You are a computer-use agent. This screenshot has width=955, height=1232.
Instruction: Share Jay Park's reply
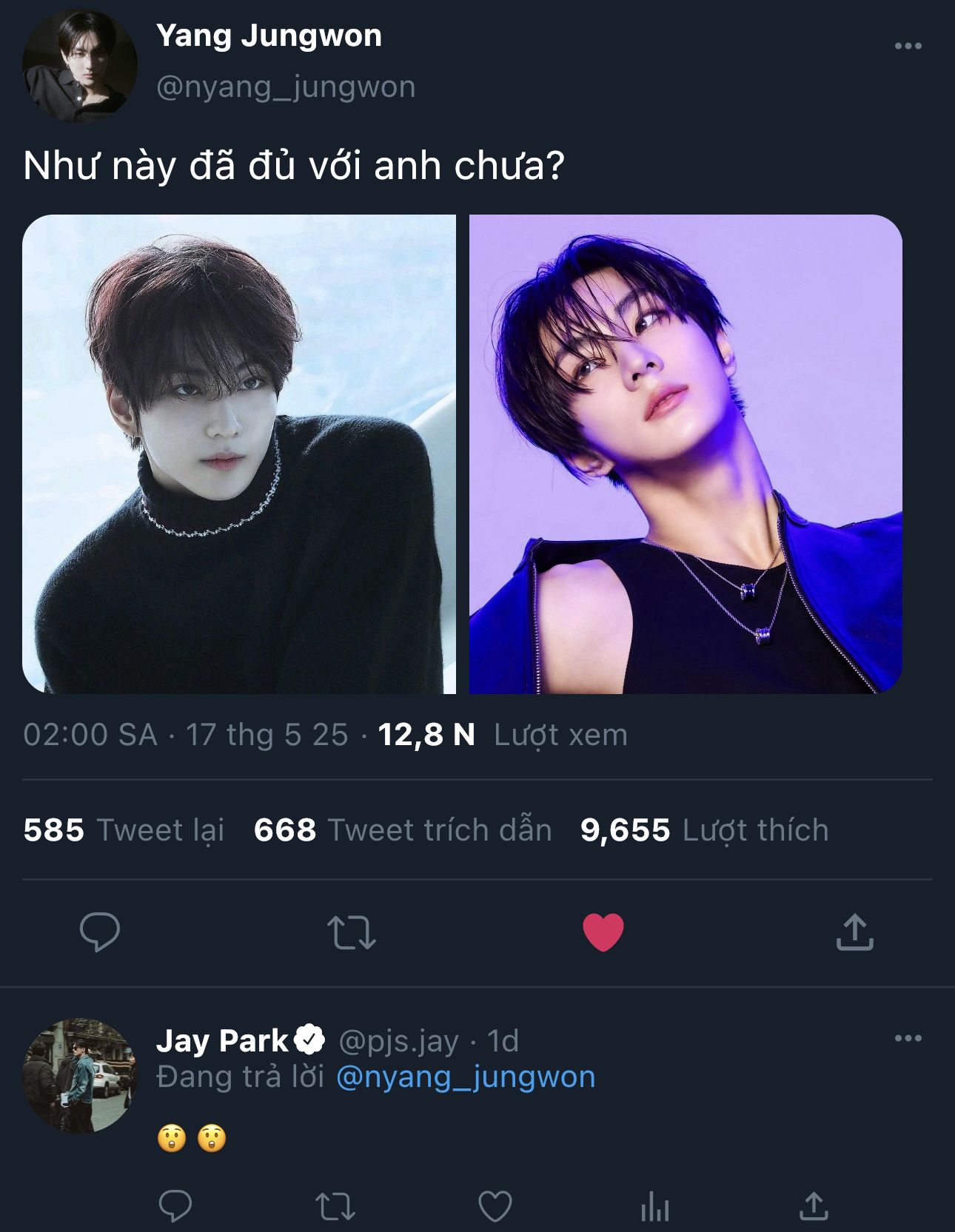click(x=814, y=1206)
